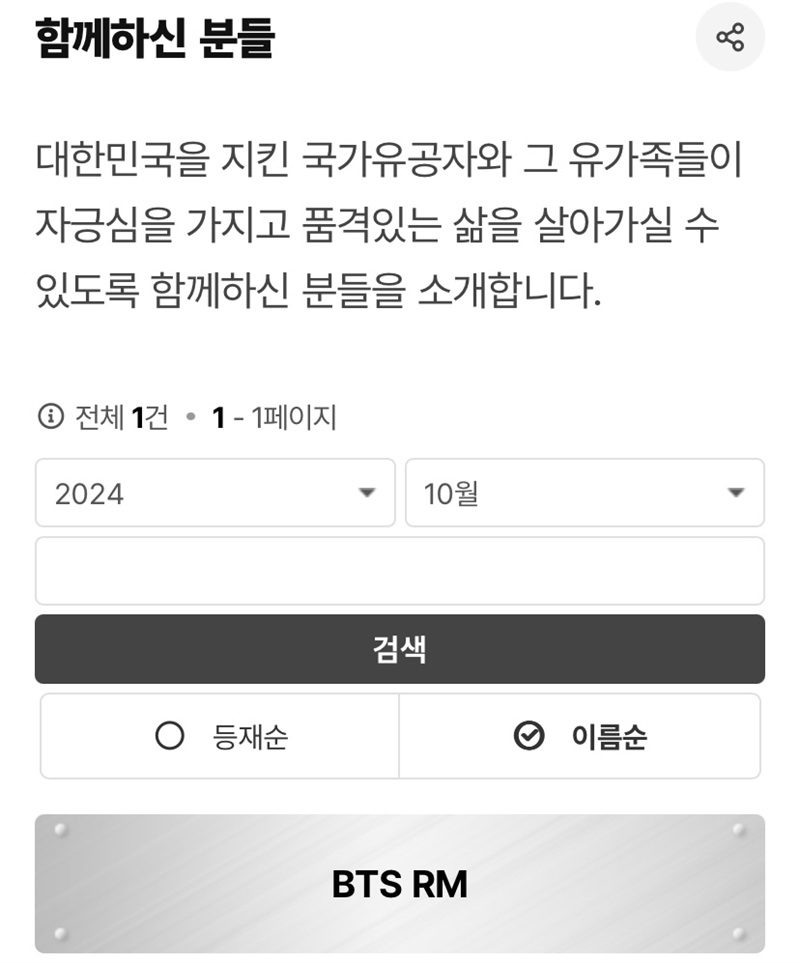This screenshot has width=800, height=963.
Task: Open the 10월 month dropdown
Action: [x=584, y=493]
